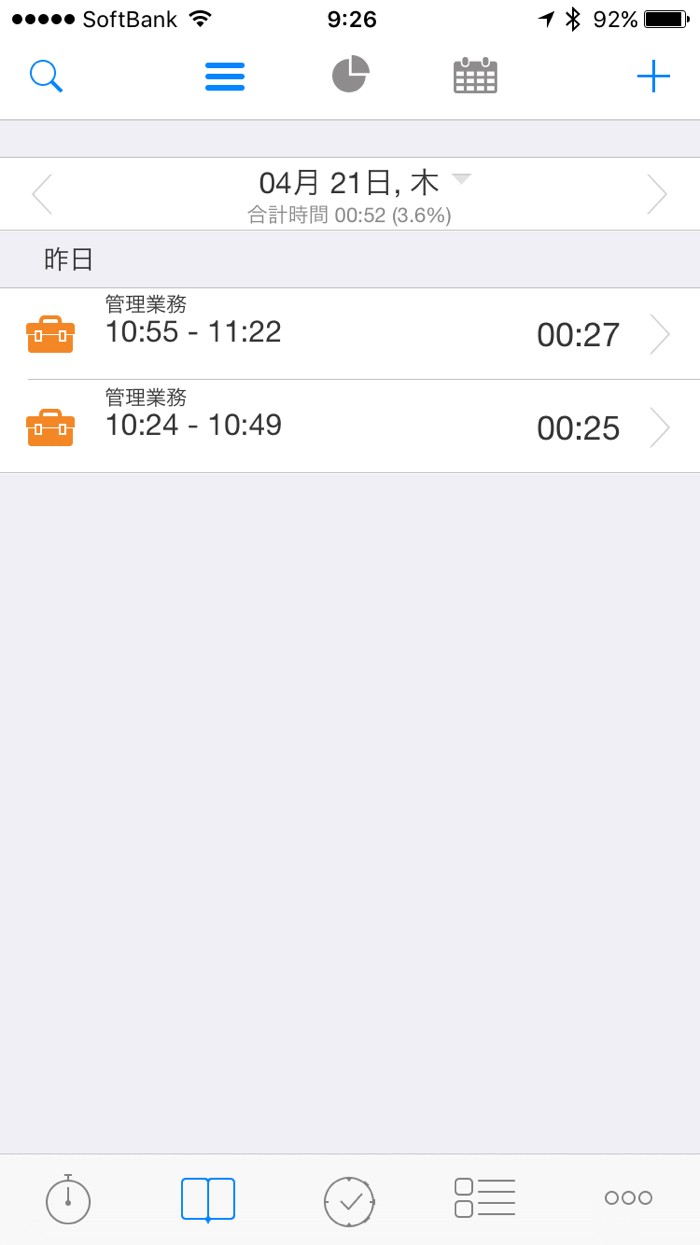Image resolution: width=700 pixels, height=1245 pixels.
Task: Go to the previous day
Action: pyautogui.click(x=42, y=194)
